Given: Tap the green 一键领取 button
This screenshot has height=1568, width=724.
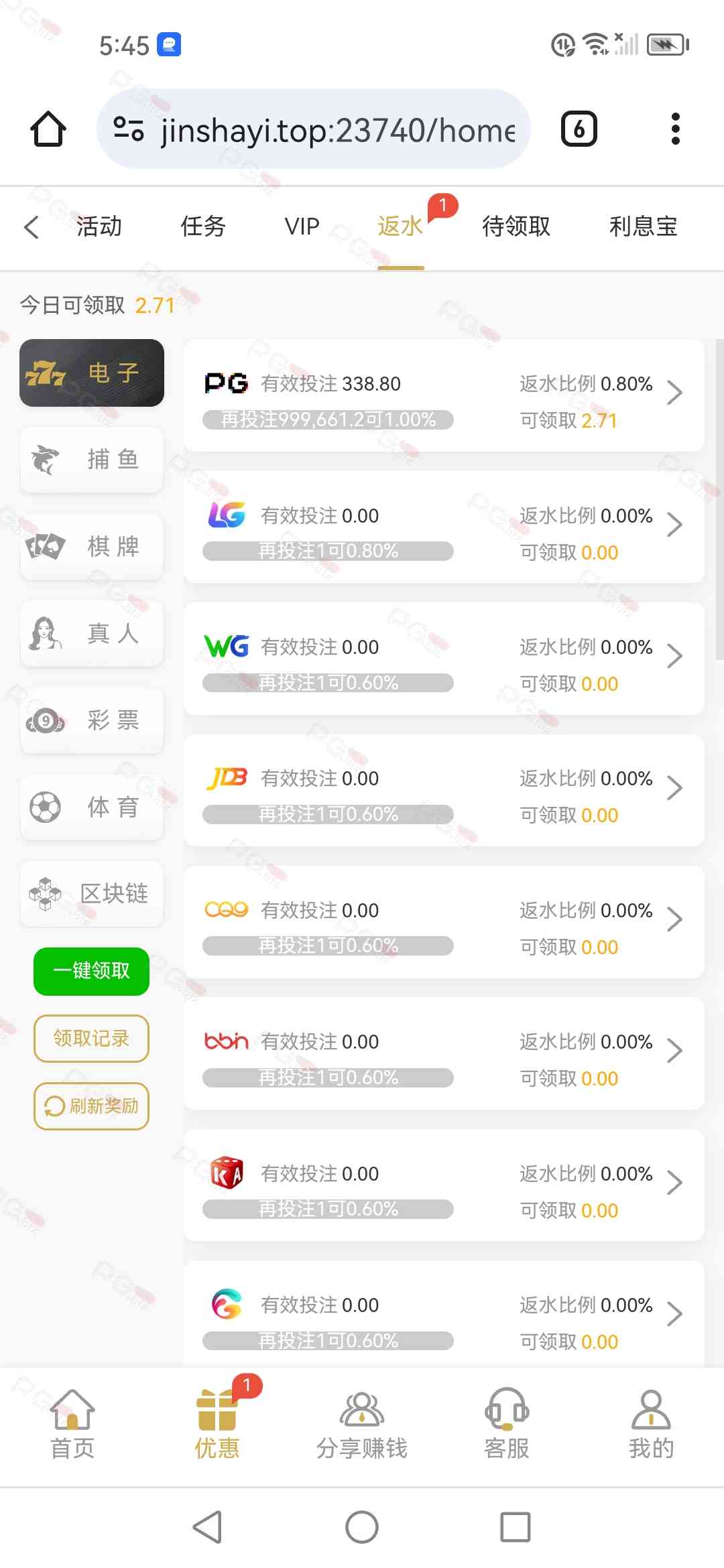Looking at the screenshot, I should [92, 971].
